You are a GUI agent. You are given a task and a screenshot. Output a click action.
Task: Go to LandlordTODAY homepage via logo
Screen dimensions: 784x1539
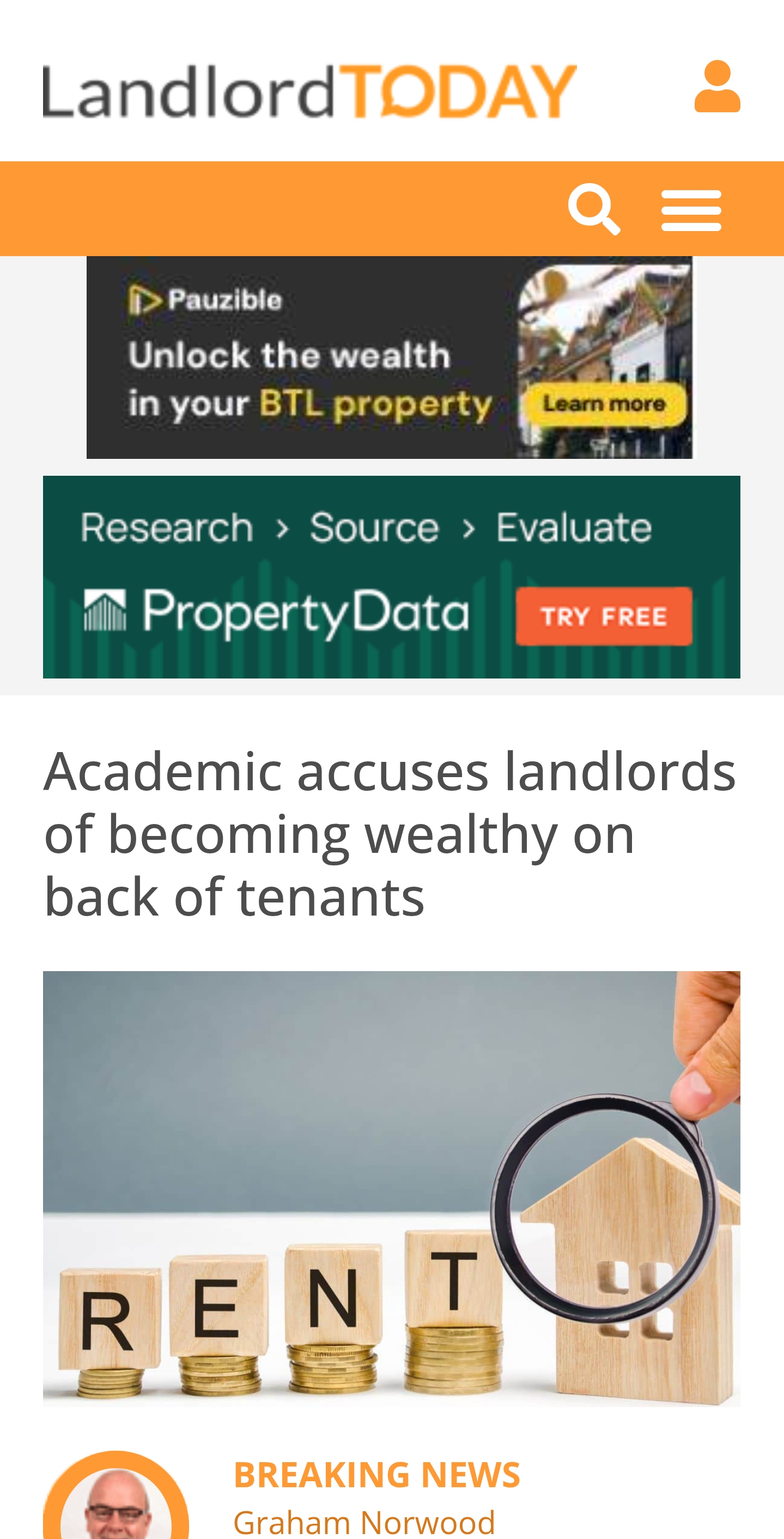[x=309, y=91]
